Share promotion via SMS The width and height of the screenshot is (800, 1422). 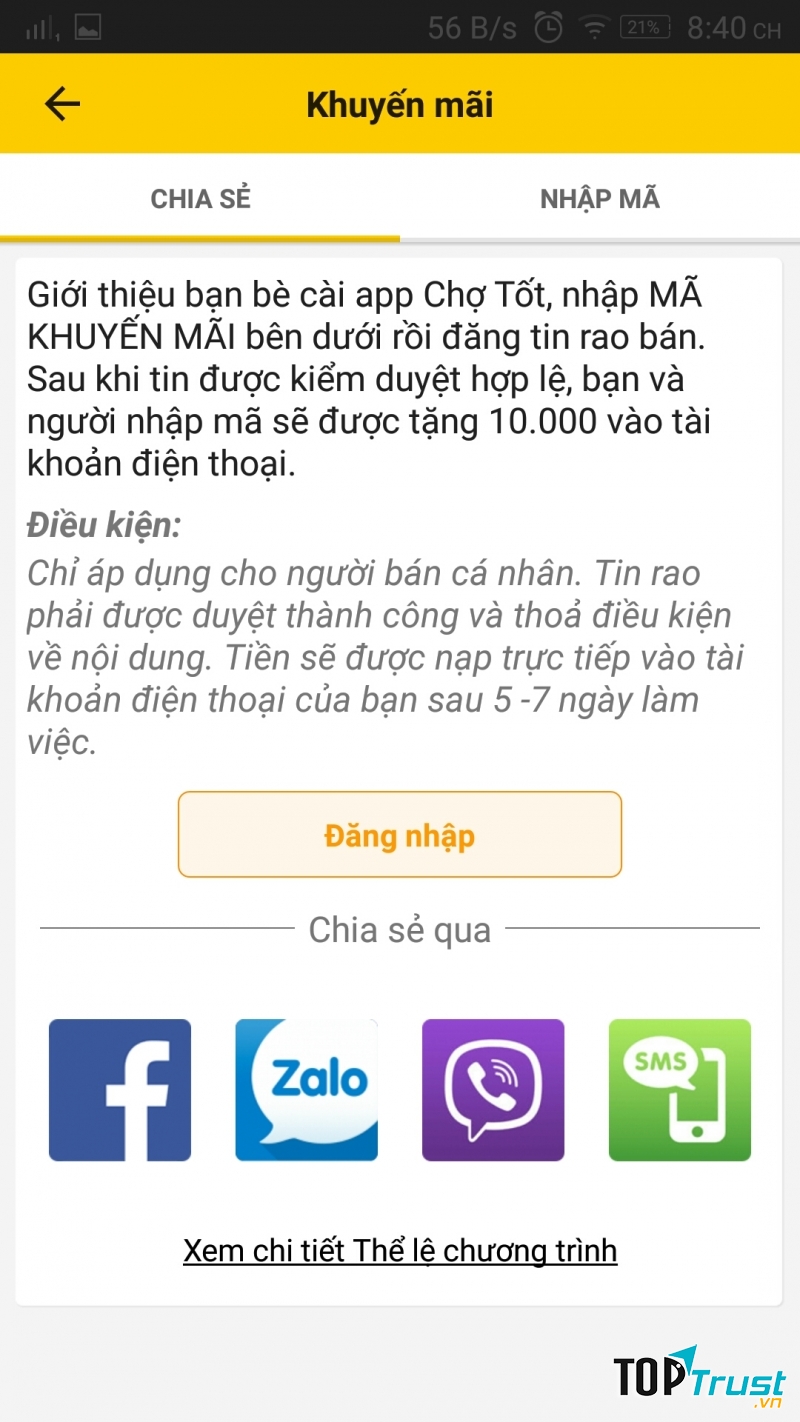point(679,1089)
